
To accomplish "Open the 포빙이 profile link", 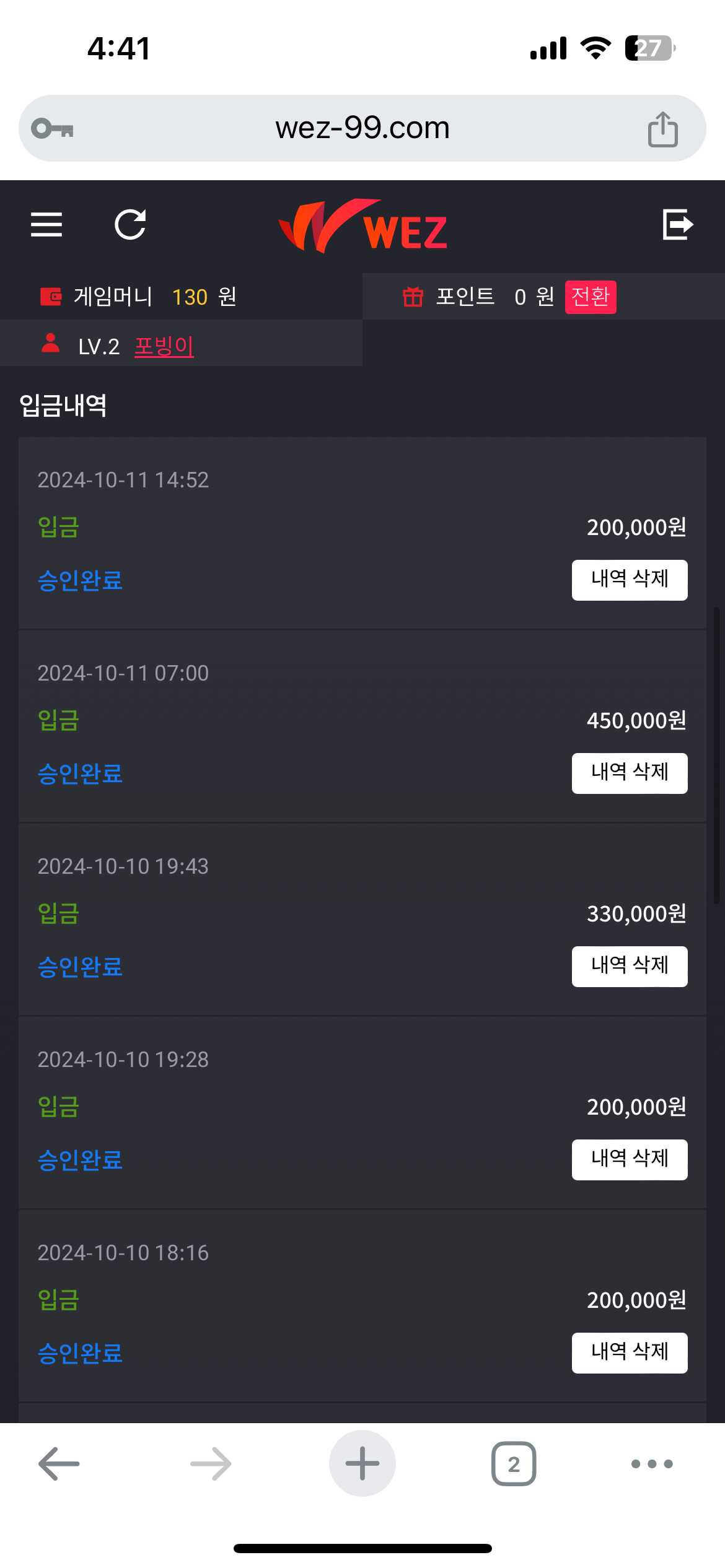I will [164, 346].
